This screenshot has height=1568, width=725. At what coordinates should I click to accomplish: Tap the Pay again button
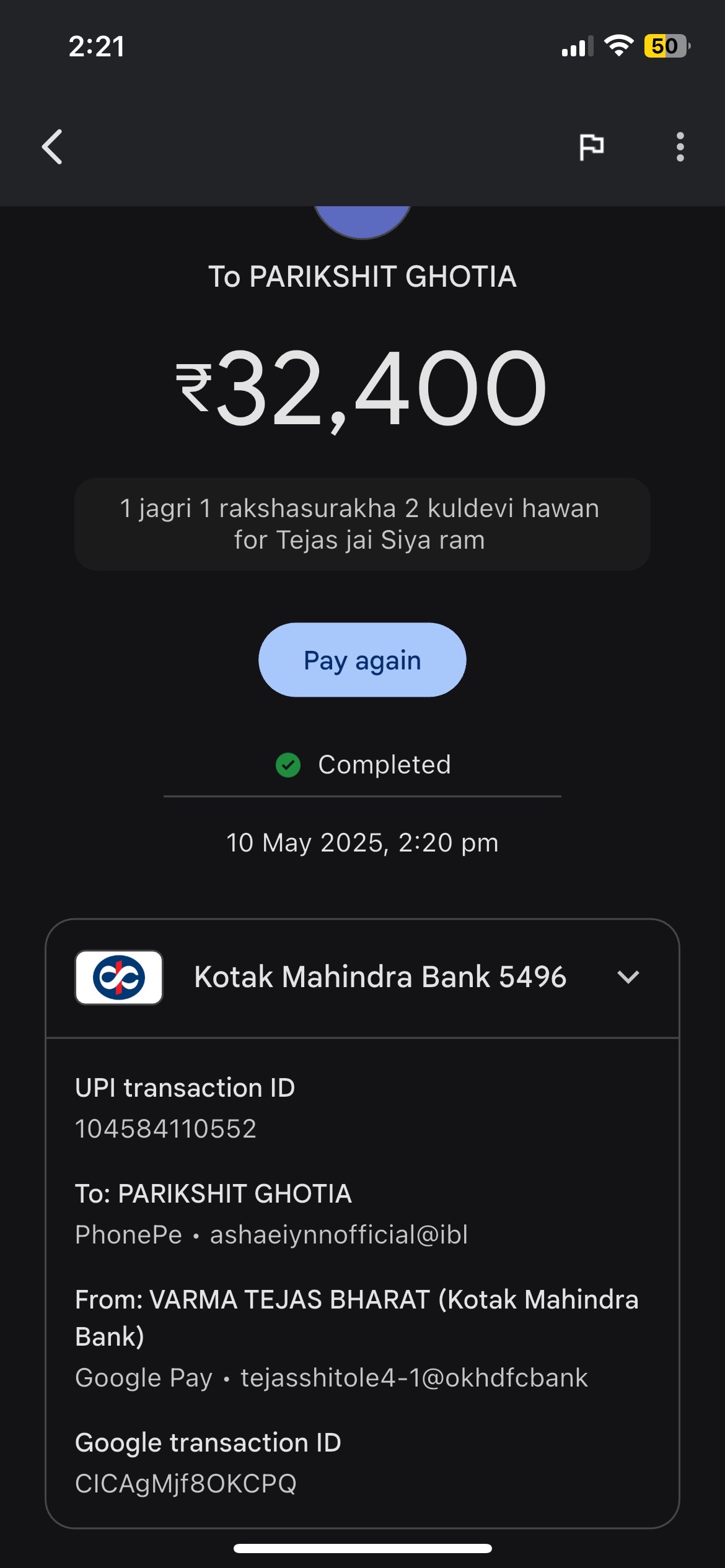coord(362,660)
